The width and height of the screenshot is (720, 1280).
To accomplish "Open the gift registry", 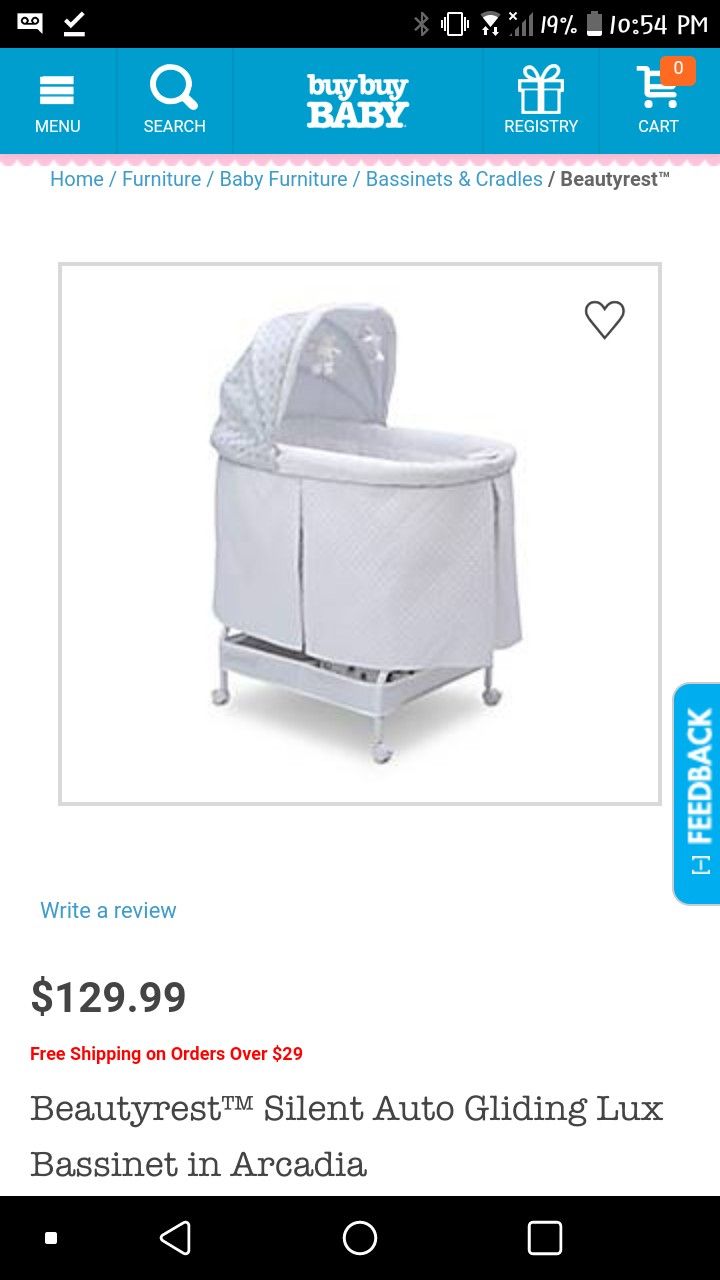I will 541,102.
